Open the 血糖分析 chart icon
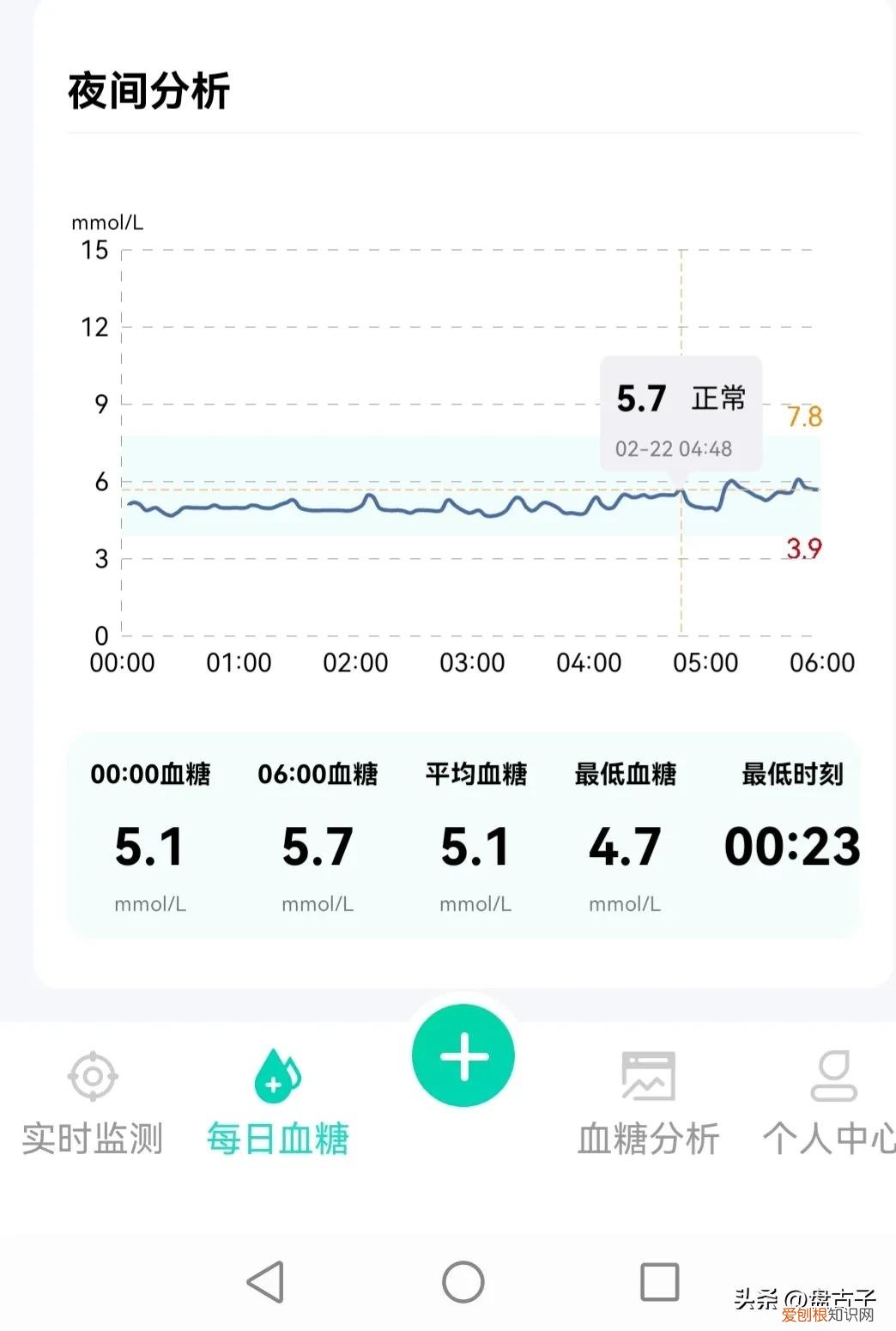This screenshot has width=896, height=1331. click(646, 1075)
